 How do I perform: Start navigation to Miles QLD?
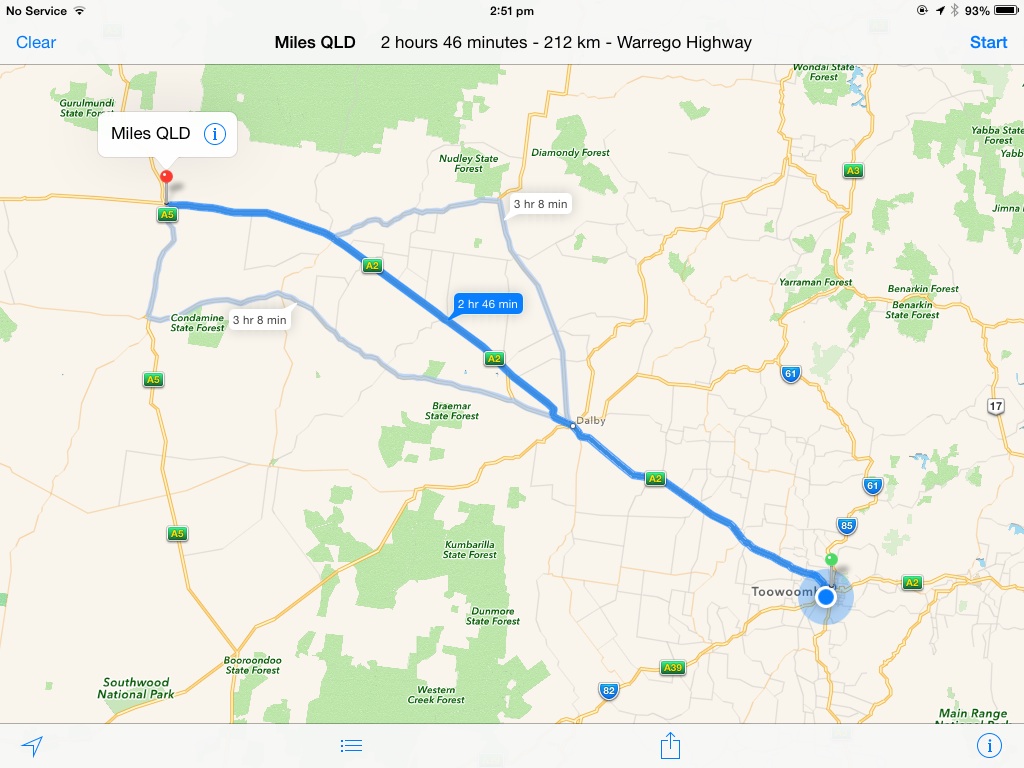(x=988, y=42)
